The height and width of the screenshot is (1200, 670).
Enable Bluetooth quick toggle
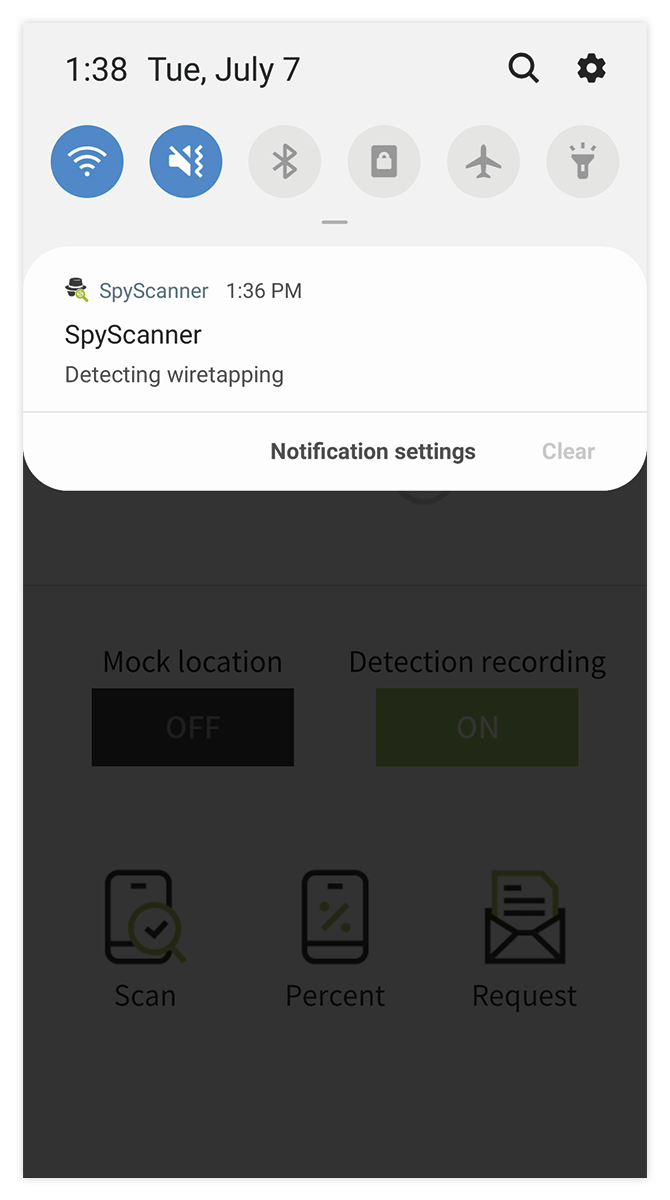(285, 161)
